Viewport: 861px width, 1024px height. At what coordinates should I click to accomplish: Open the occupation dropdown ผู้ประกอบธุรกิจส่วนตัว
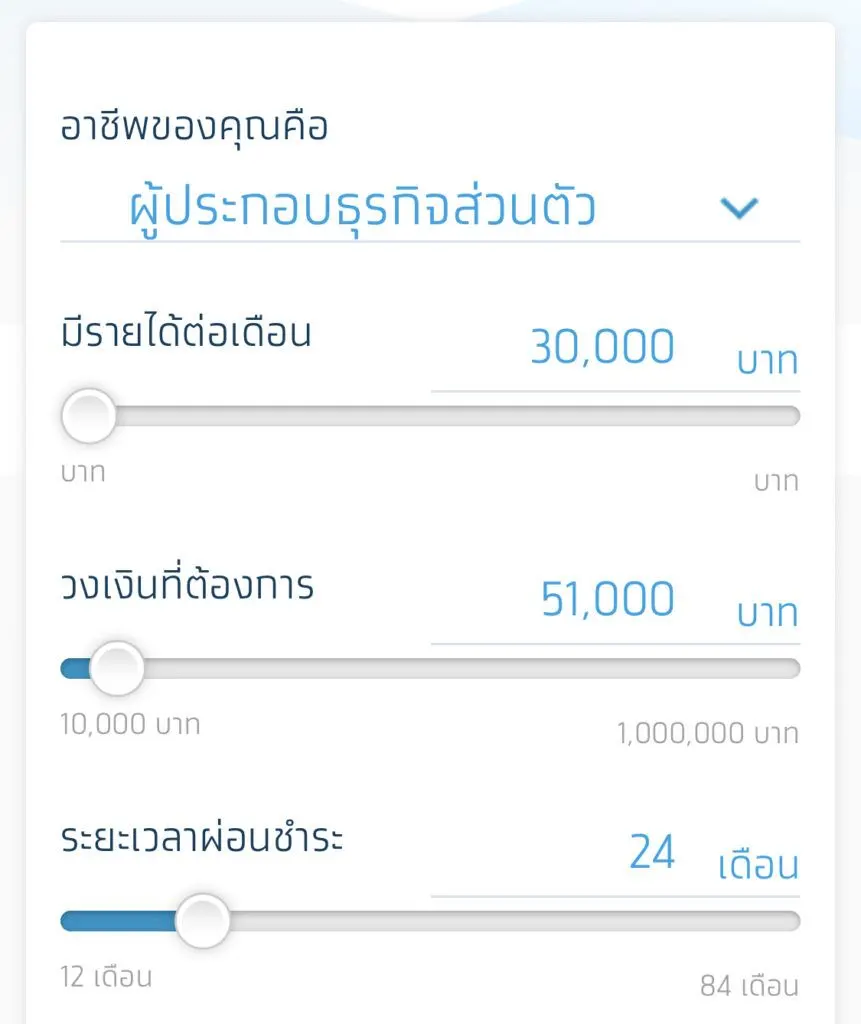click(430, 208)
